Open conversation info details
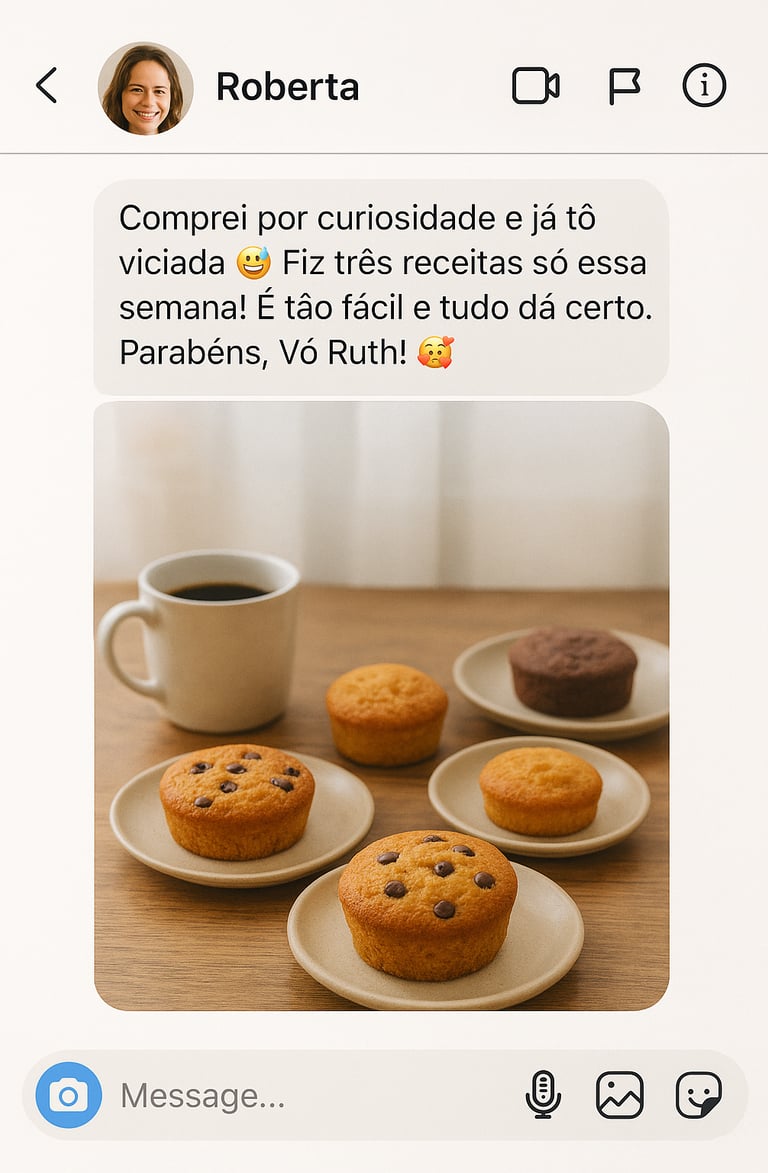 coord(704,86)
